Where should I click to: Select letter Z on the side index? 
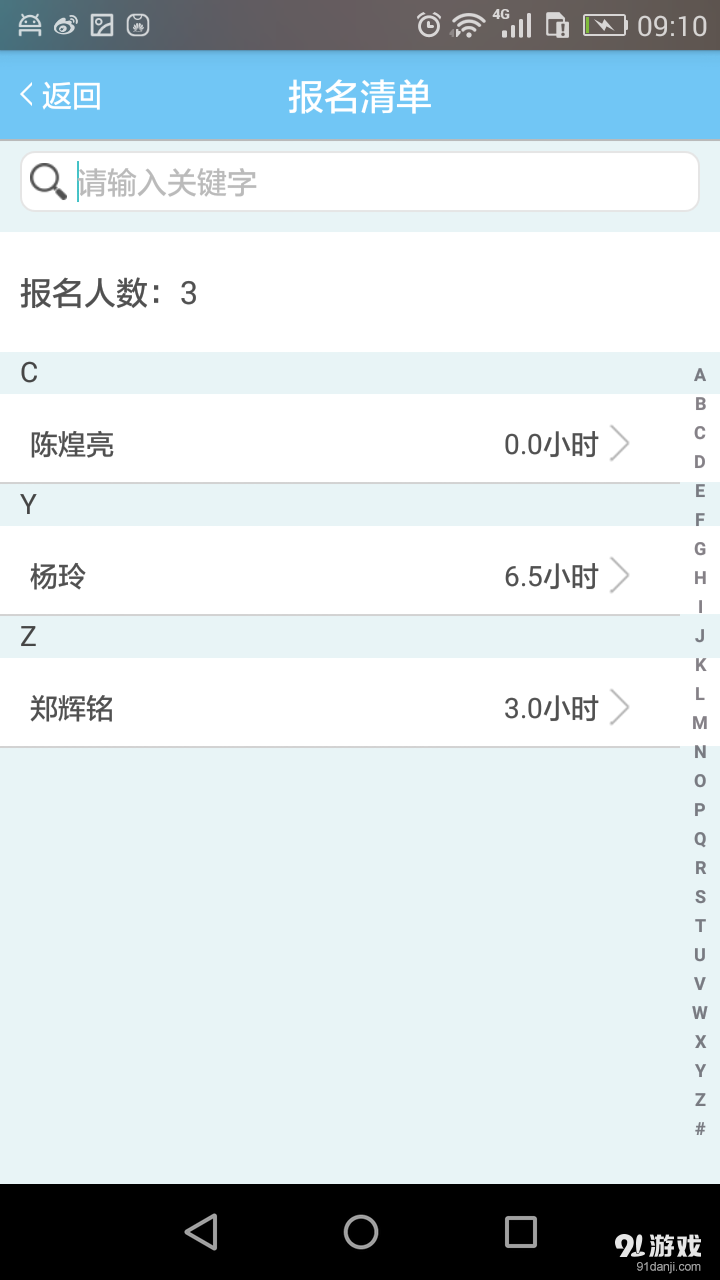(699, 1099)
